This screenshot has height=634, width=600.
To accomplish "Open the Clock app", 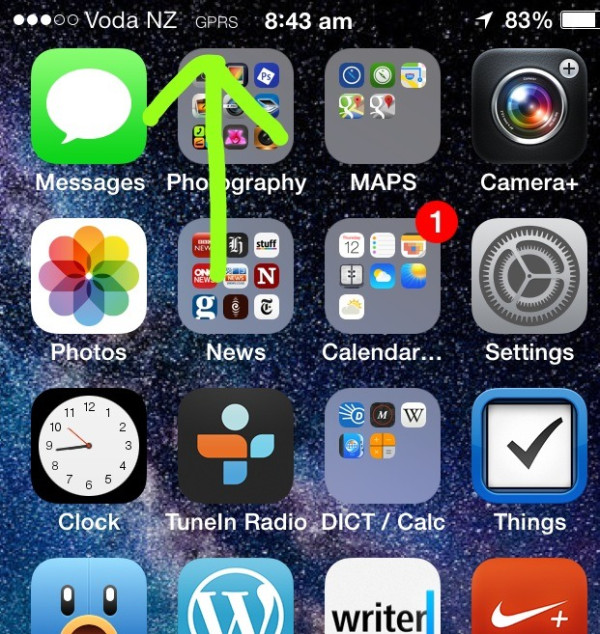I will [x=89, y=446].
